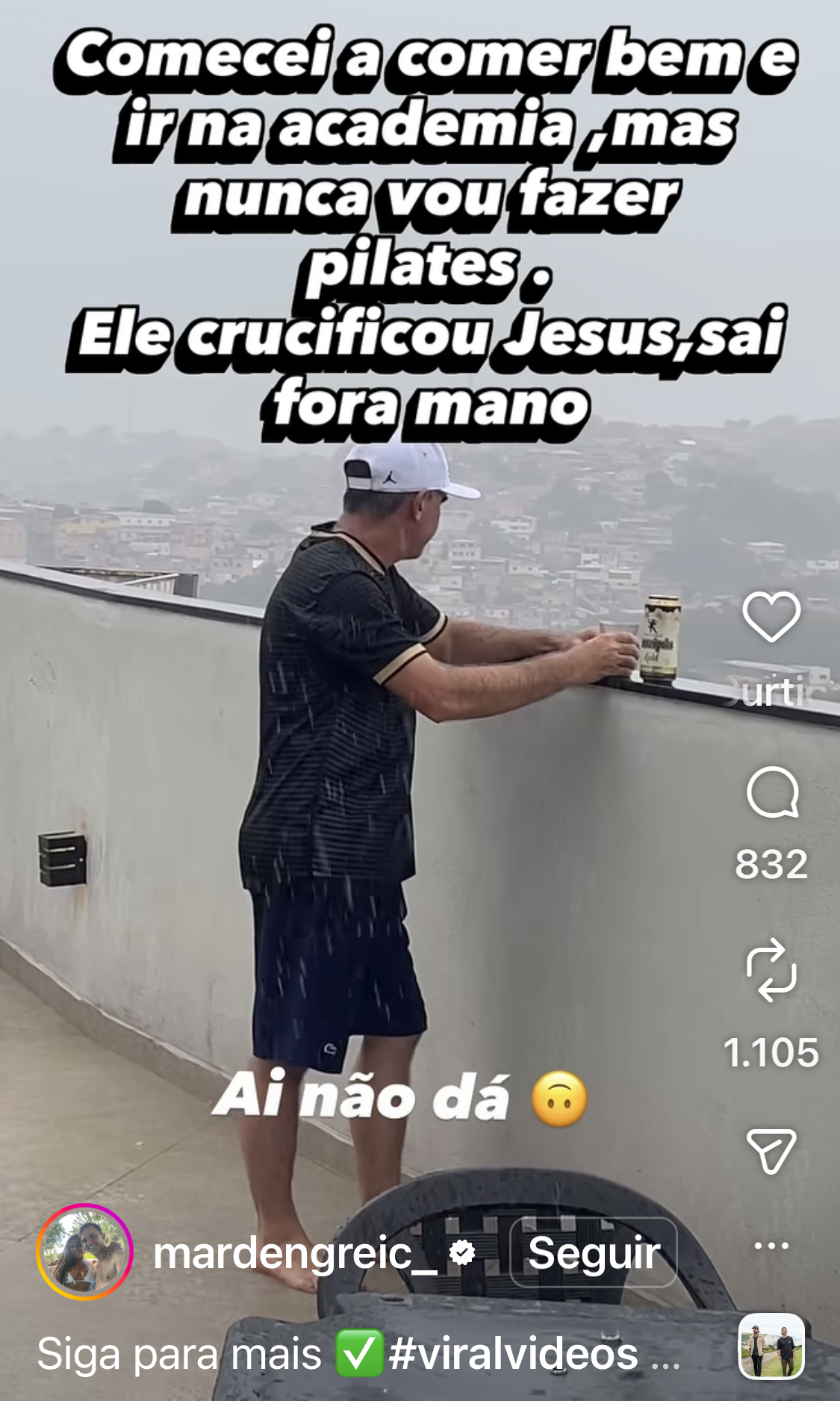Follow mardengreic_ with the Seguir button
Viewport: 840px width, 1401px height.
[594, 1252]
